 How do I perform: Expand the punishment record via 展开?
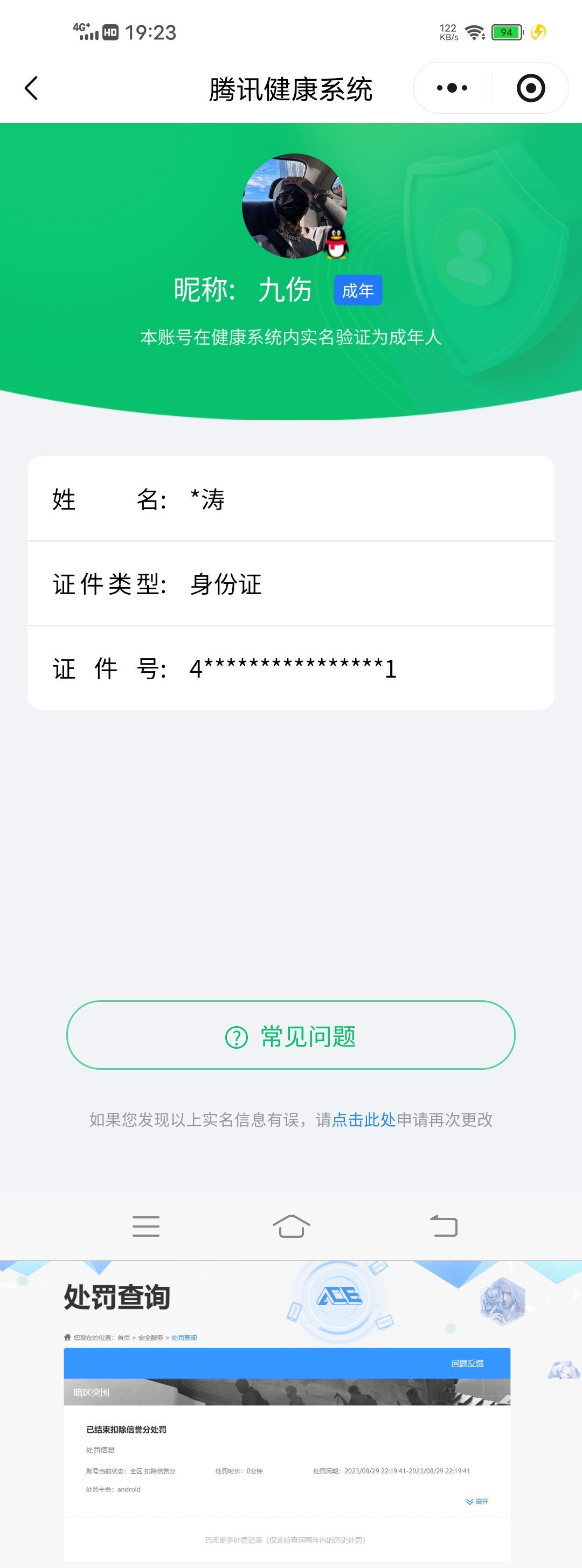coord(483,1502)
